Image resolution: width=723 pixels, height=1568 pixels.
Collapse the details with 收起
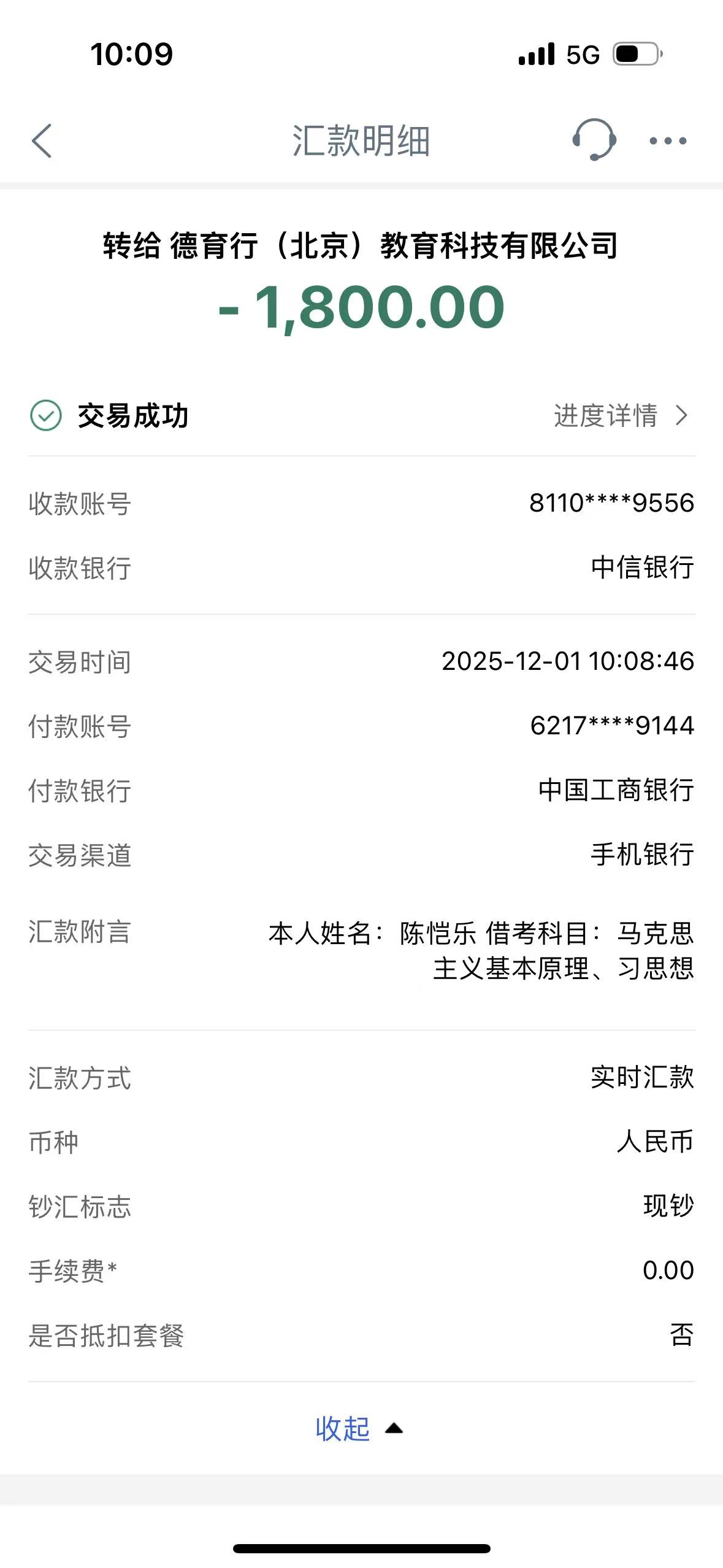click(x=358, y=1429)
